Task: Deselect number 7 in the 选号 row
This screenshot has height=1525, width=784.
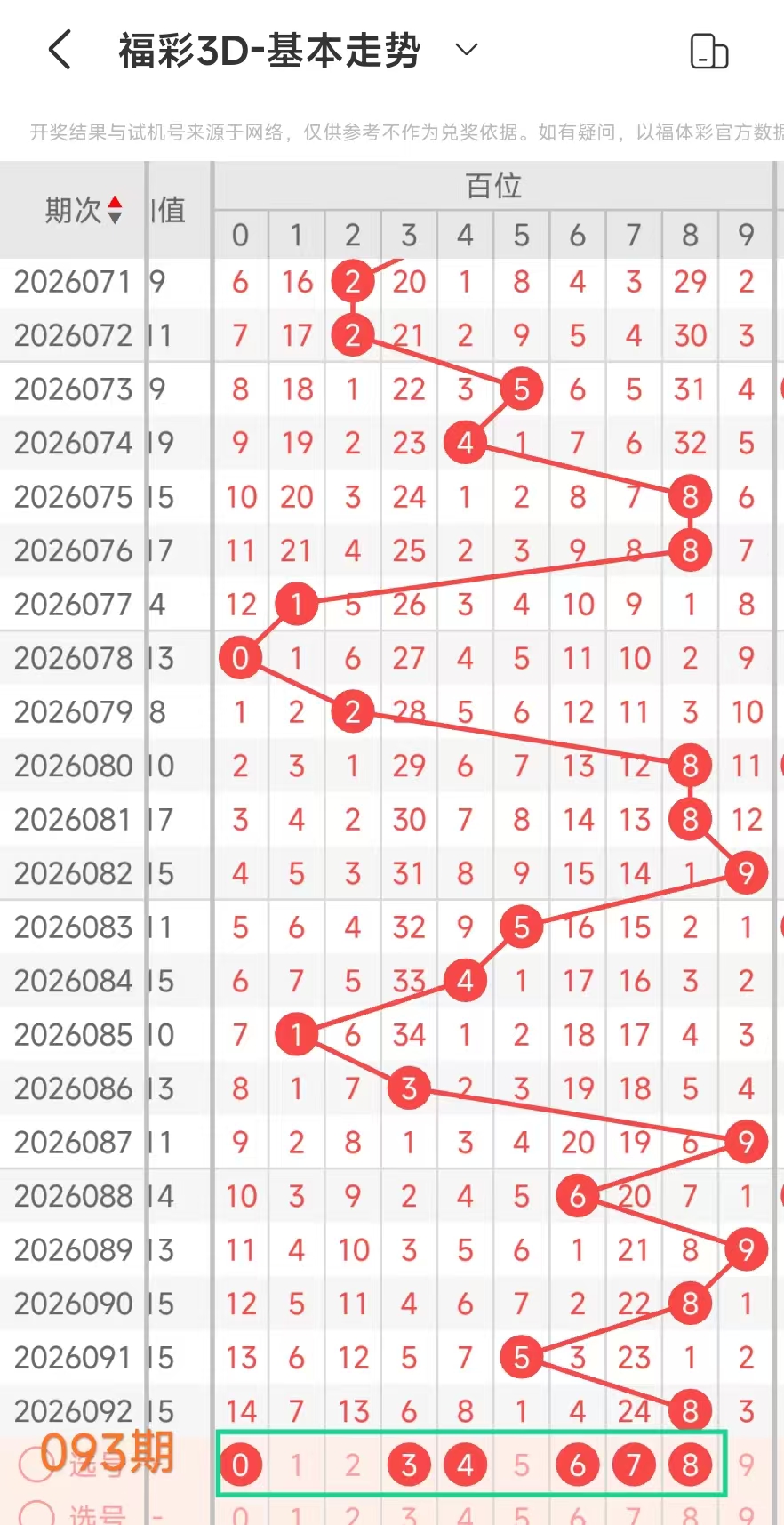Action: point(634,1465)
